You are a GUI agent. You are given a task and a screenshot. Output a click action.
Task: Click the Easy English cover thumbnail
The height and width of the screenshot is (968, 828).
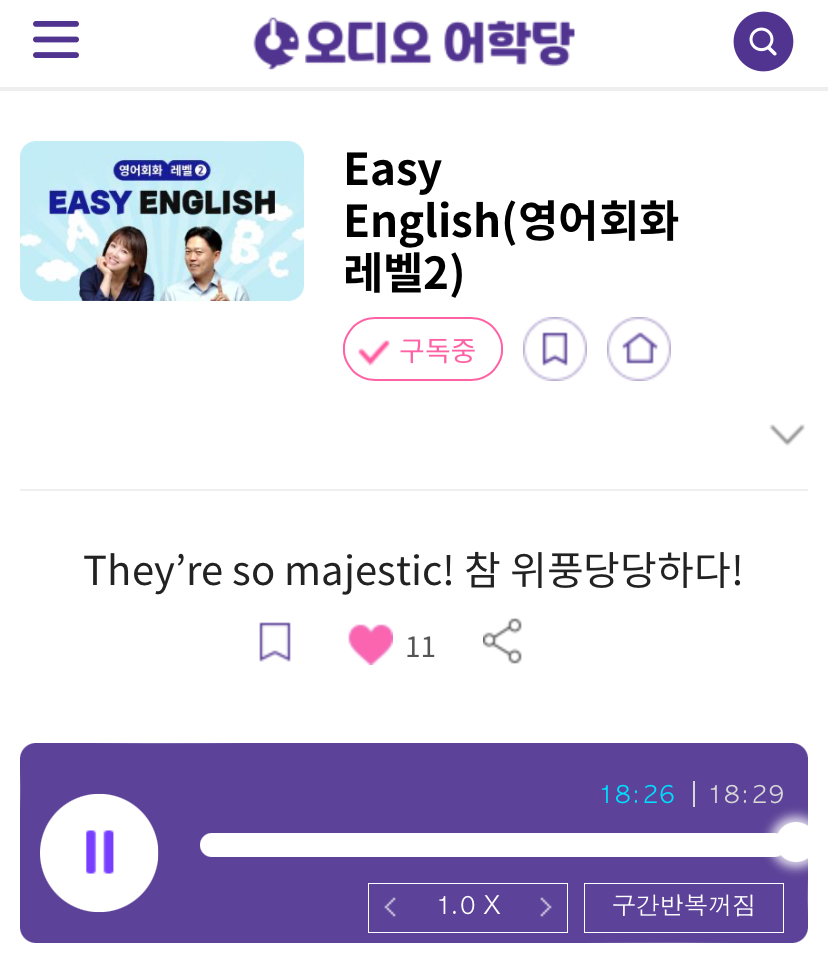[x=161, y=220]
